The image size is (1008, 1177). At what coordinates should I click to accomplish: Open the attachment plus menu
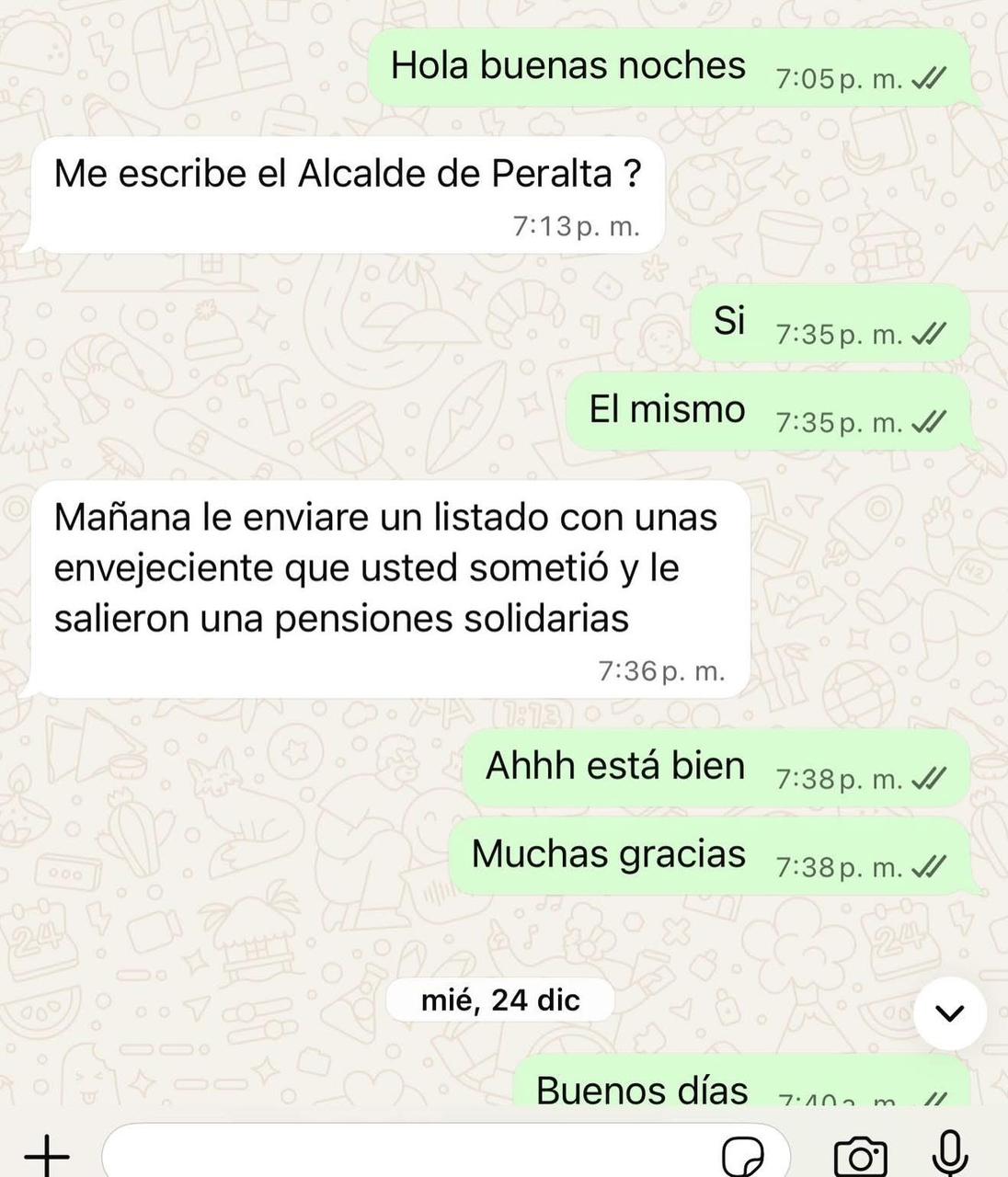tap(46, 1154)
